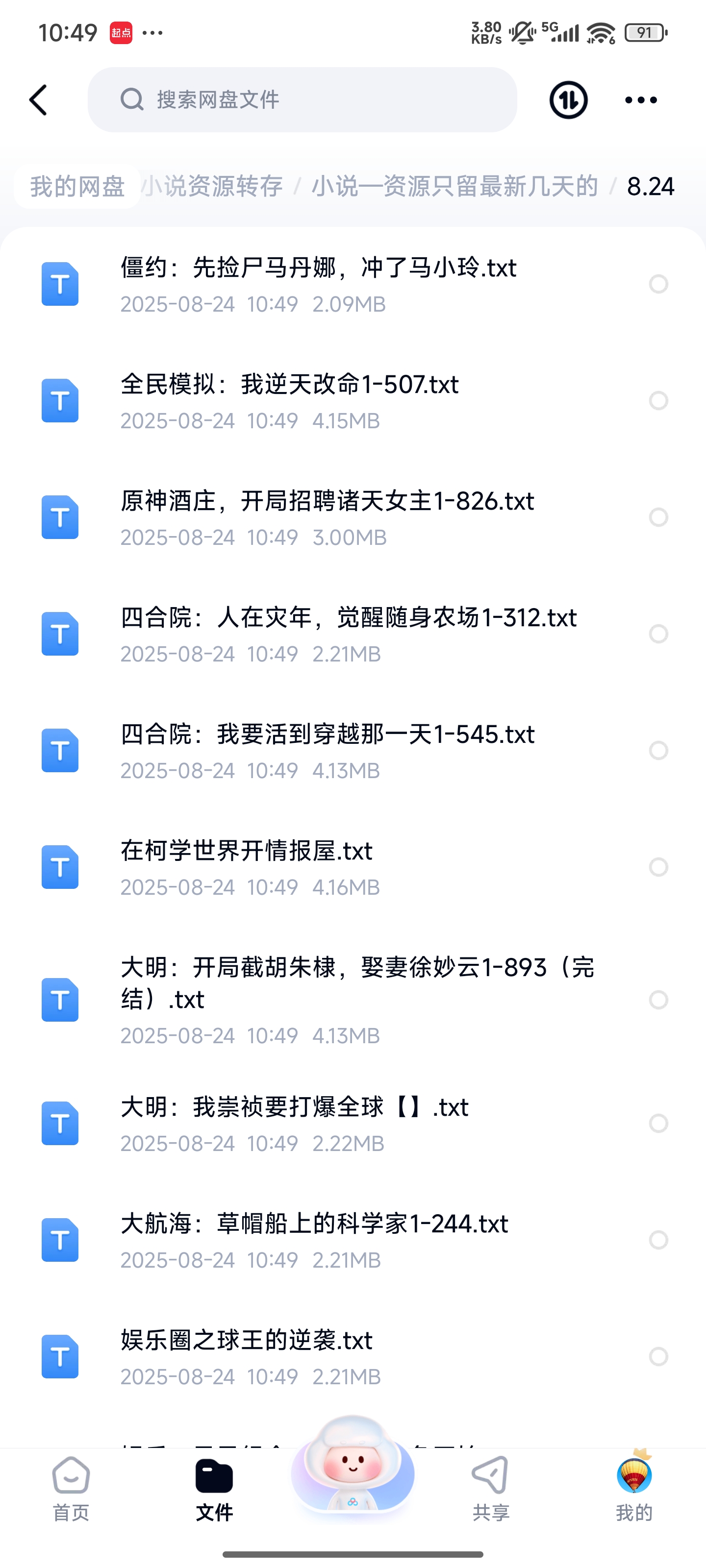Select the circle for 大明：开局截胡朱棣 file
Image resolution: width=706 pixels, height=1568 pixels.
point(658,1000)
